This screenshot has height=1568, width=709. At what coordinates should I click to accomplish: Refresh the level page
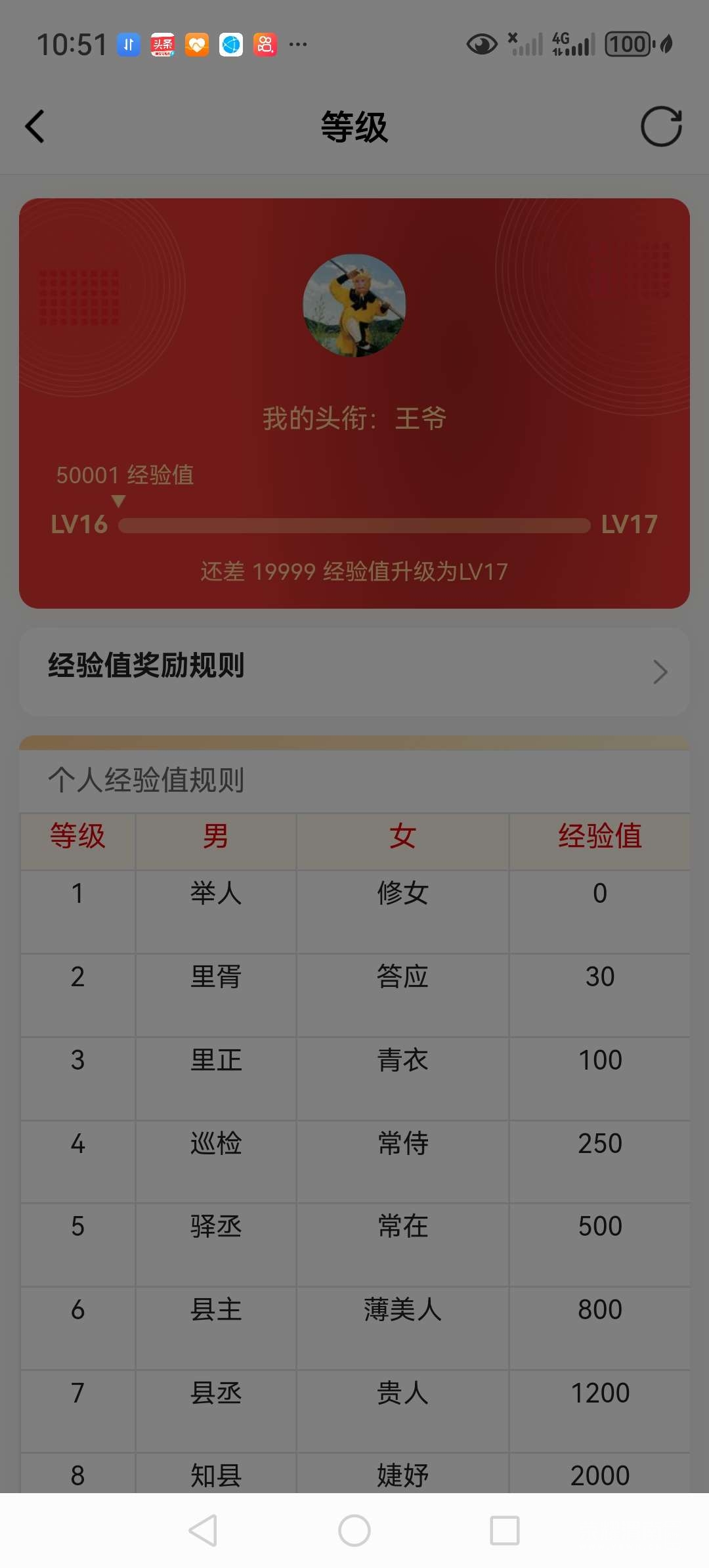pyautogui.click(x=661, y=126)
